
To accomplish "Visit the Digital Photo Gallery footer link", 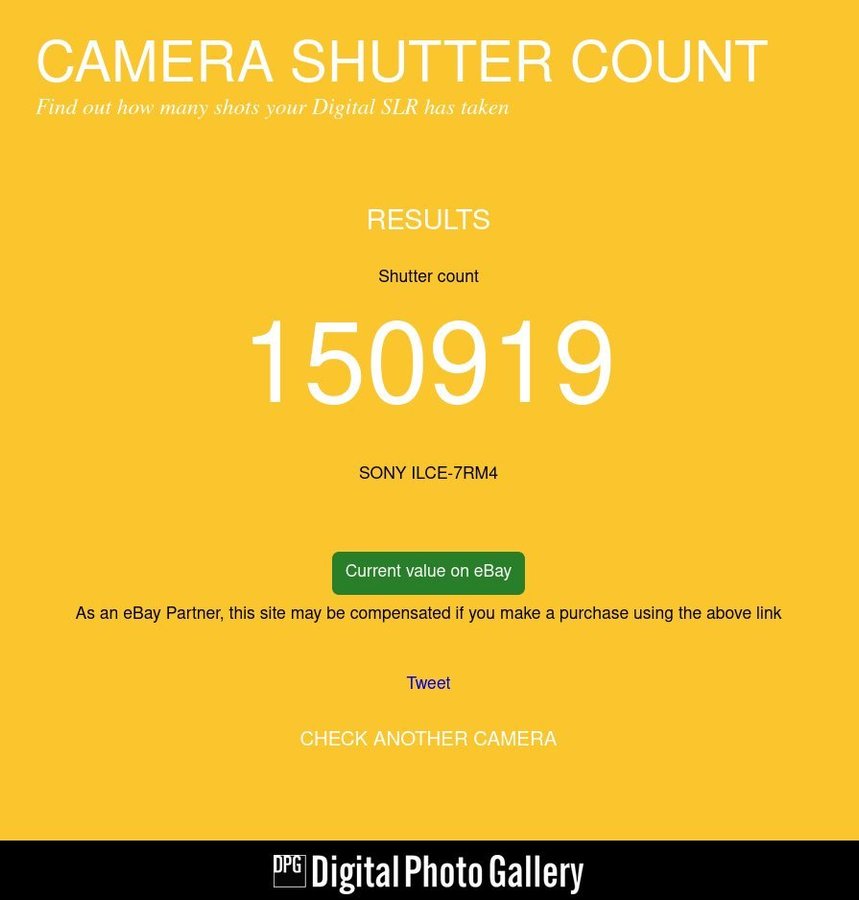I will point(428,872).
